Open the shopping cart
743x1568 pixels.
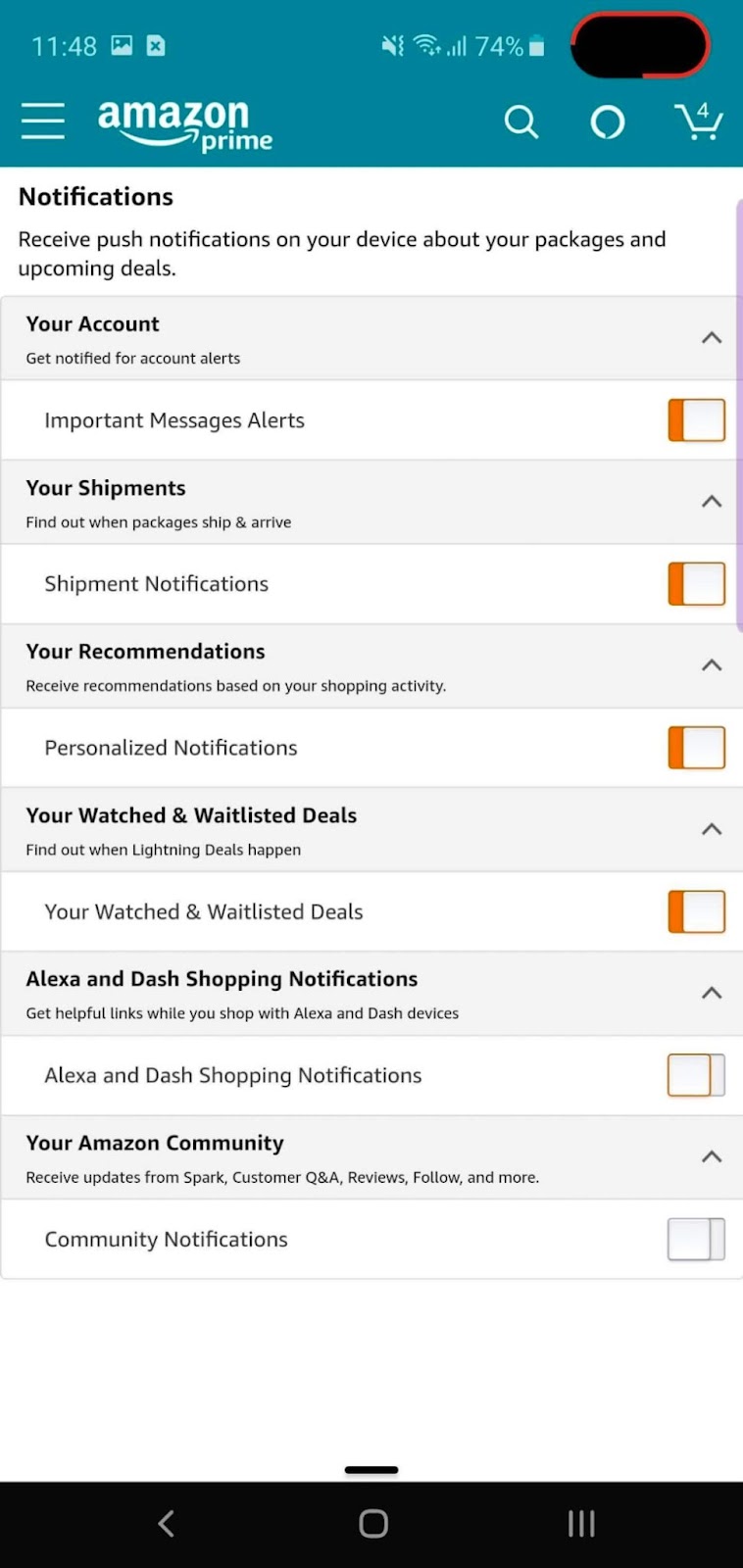click(699, 122)
